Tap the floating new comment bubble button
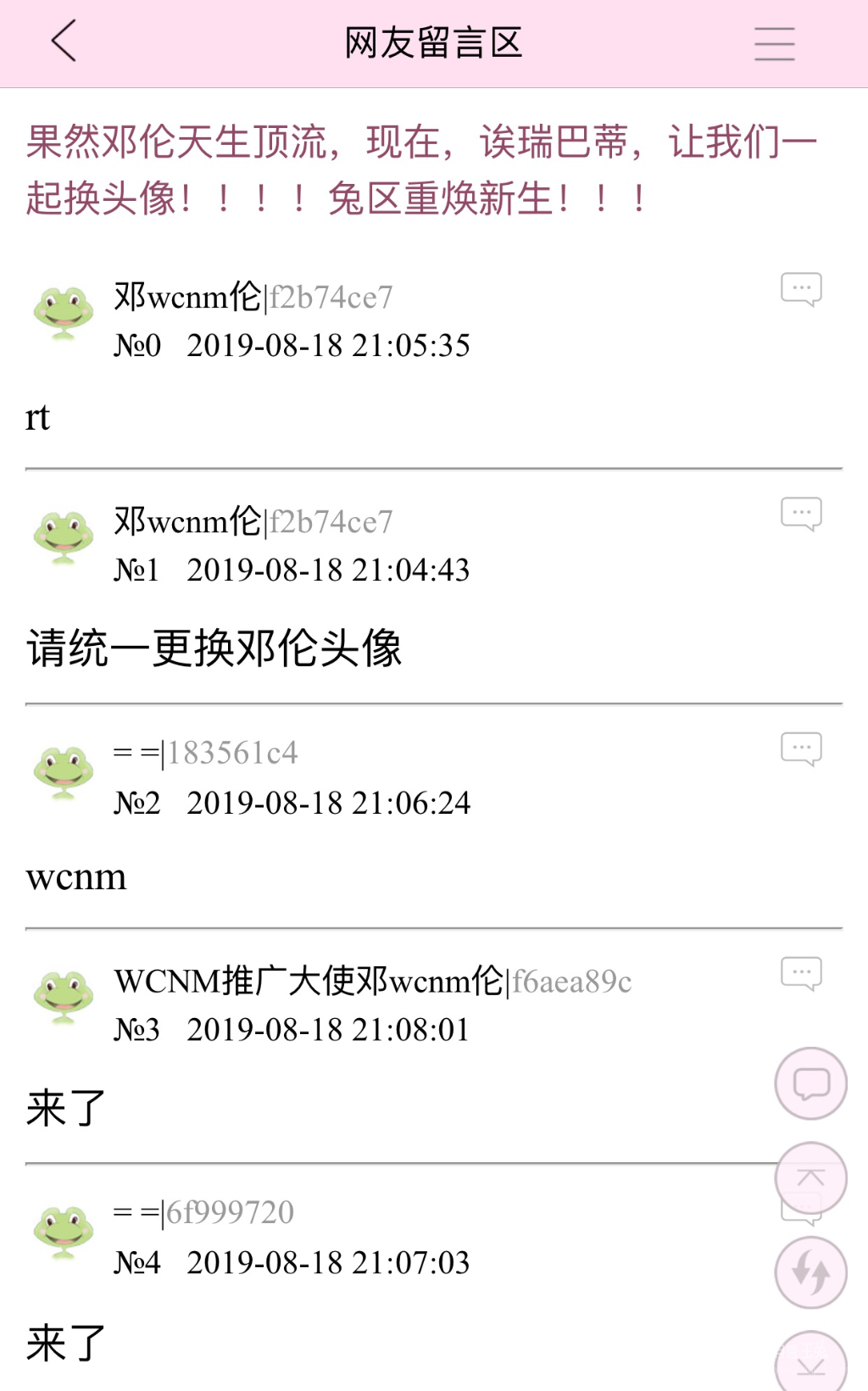Viewport: 868px width, 1391px height. pyautogui.click(x=810, y=1082)
